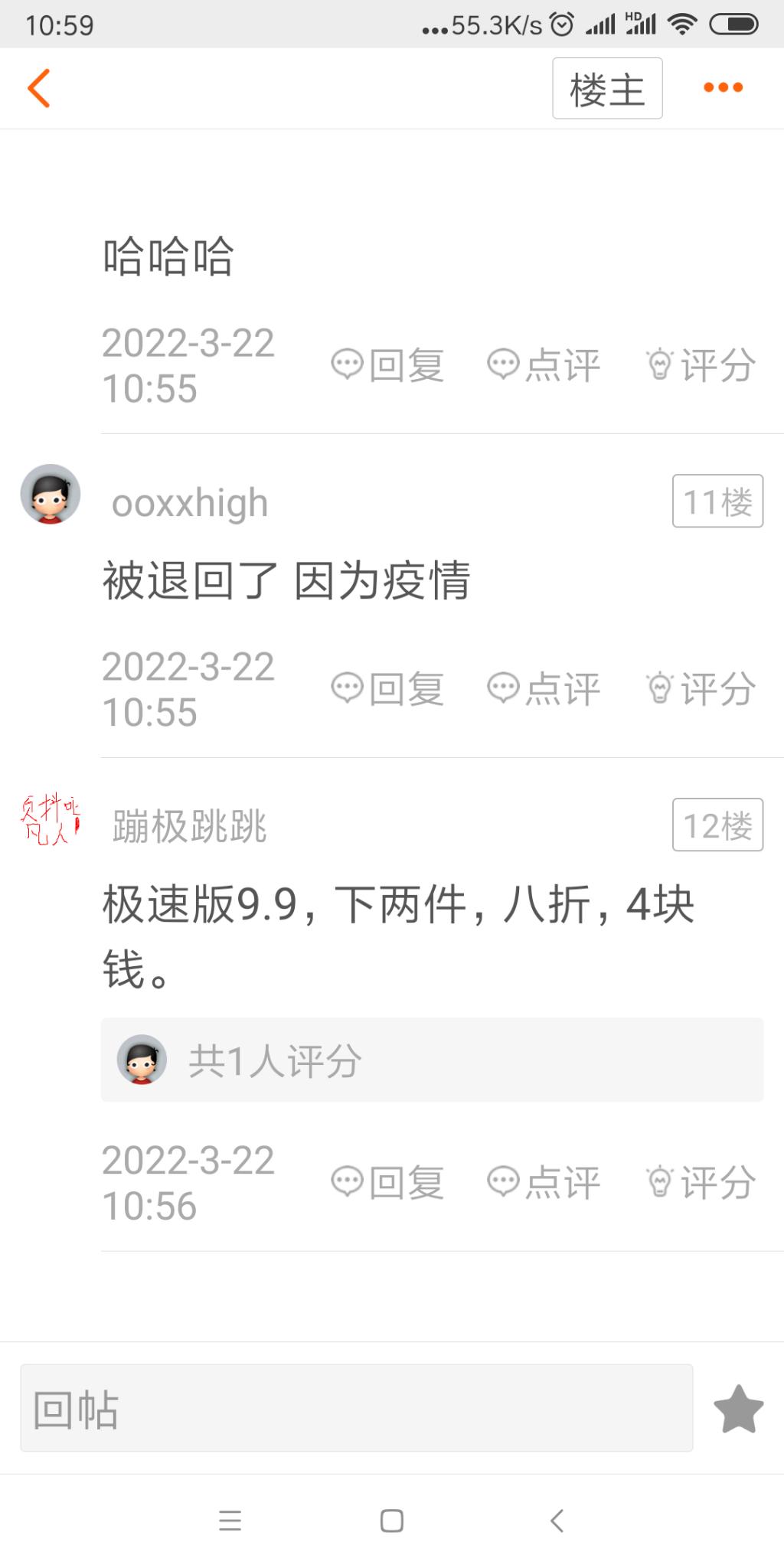
Task: Favorite this thread with the star
Action: (738, 1409)
